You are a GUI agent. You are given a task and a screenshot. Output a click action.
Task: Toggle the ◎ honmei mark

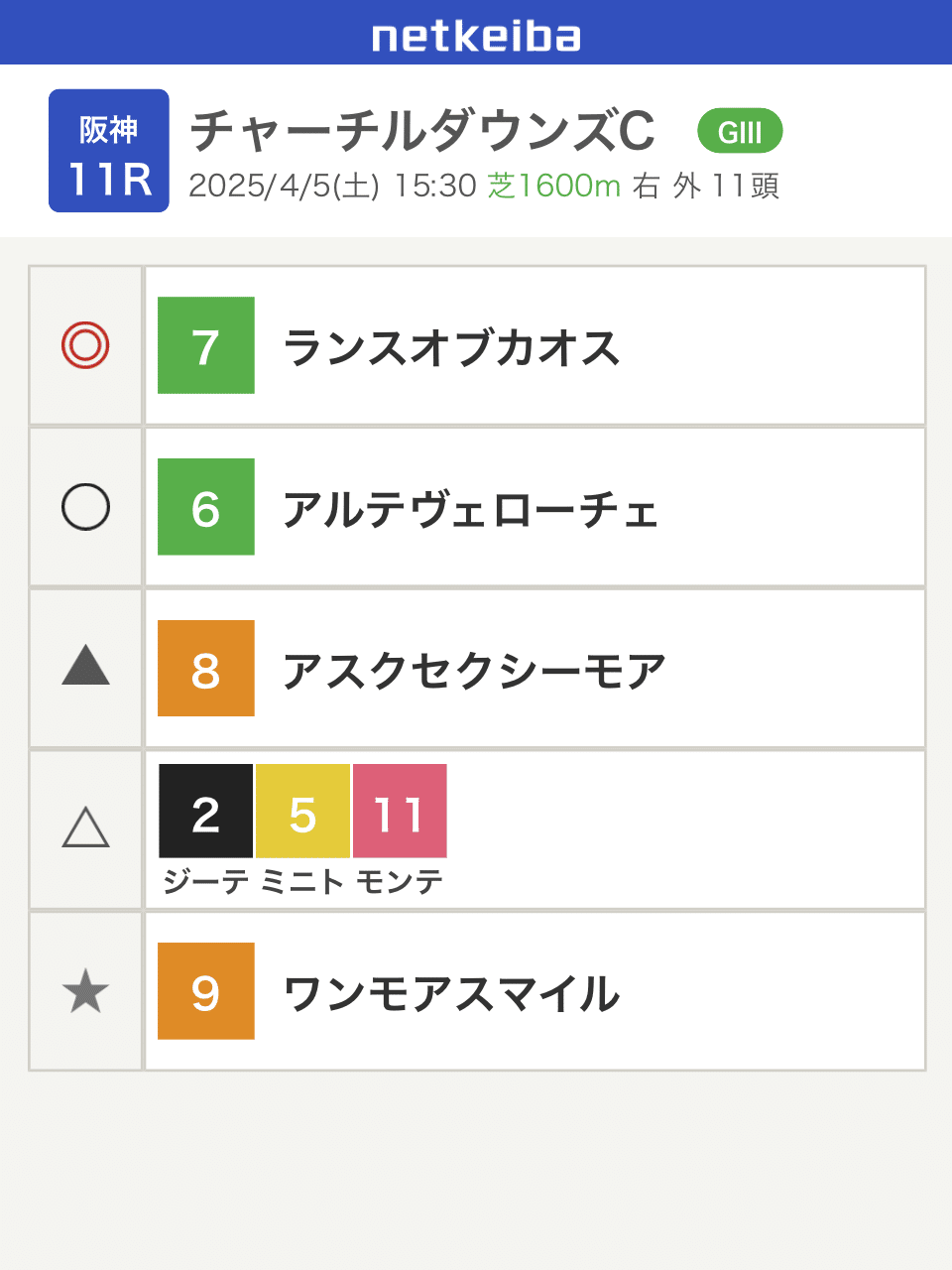pos(85,345)
